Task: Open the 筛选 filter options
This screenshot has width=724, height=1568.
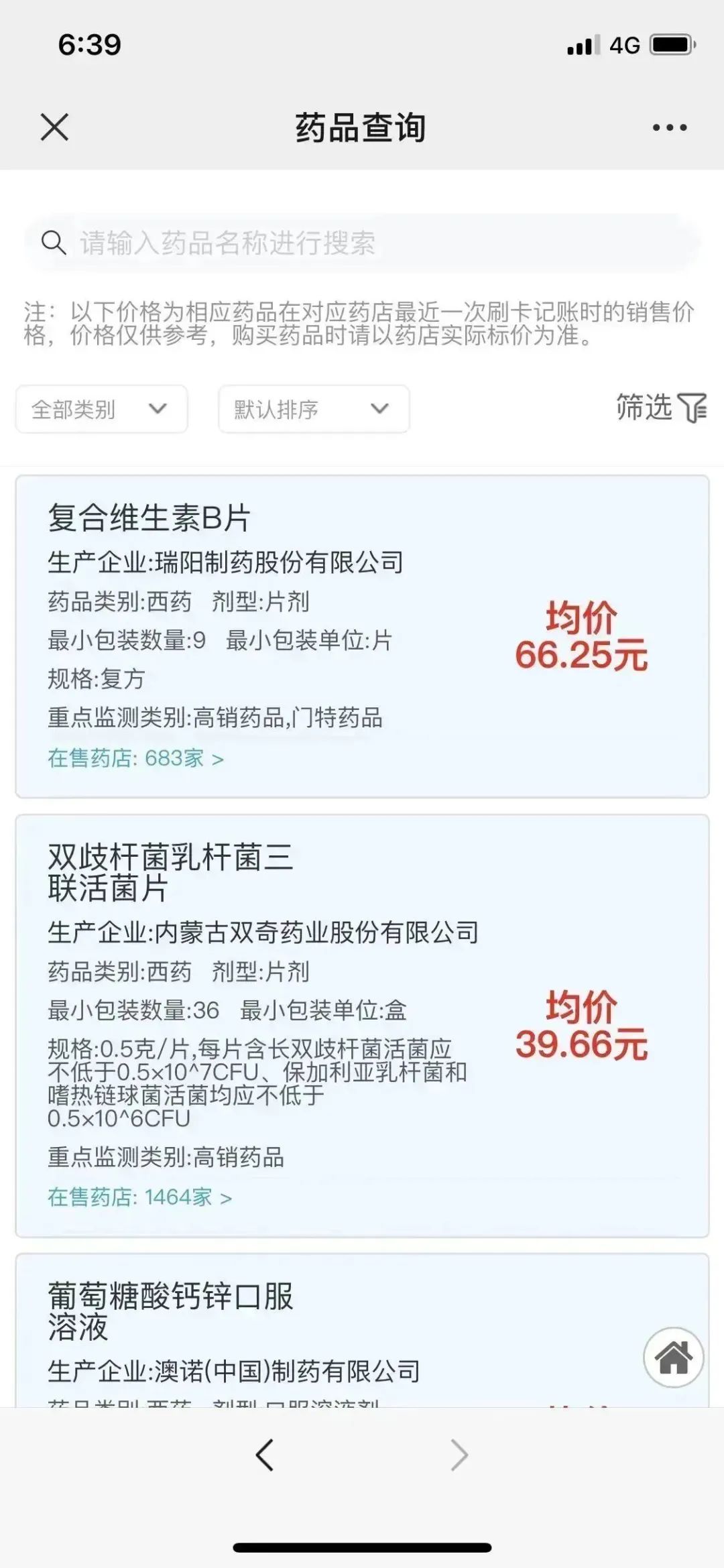Action: (661, 407)
